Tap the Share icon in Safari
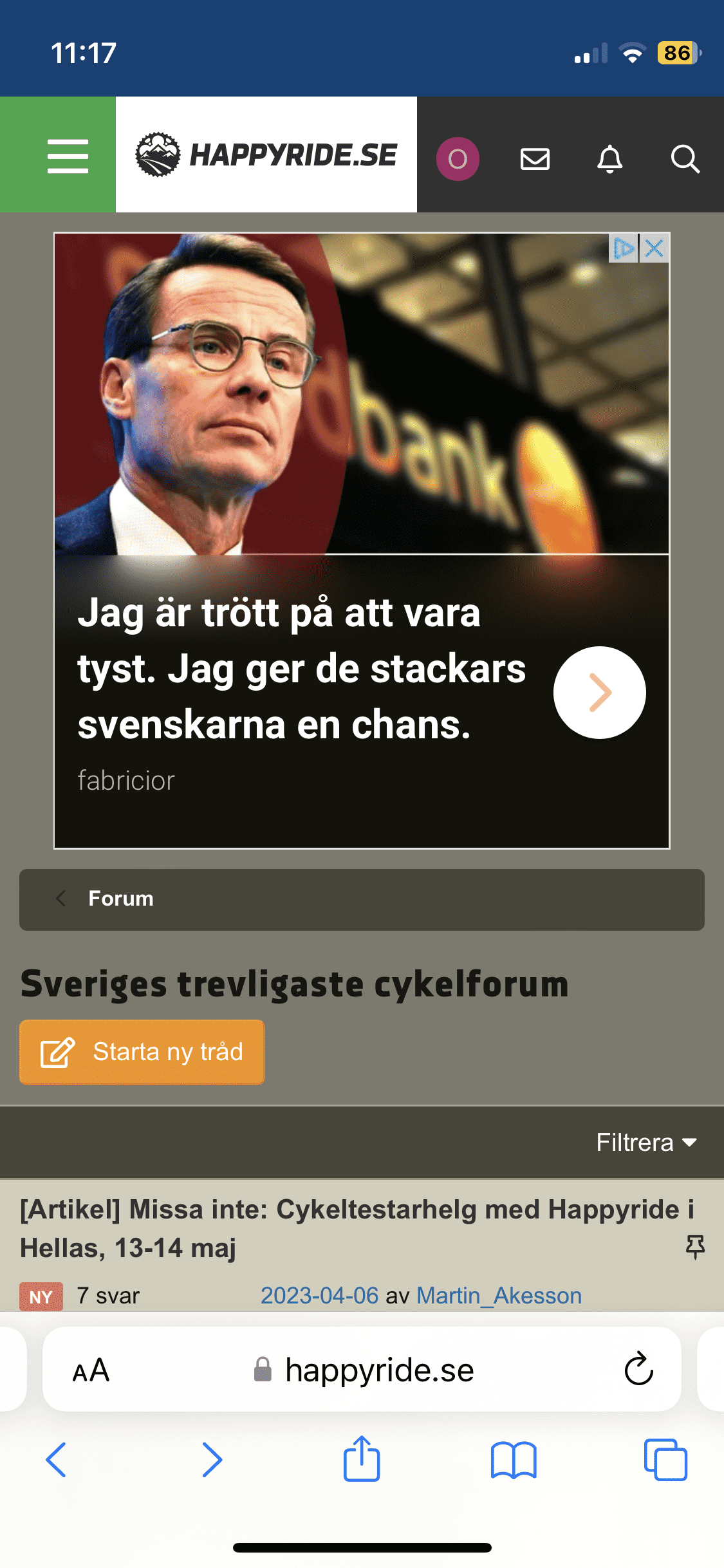This screenshot has height=1568, width=724. pyautogui.click(x=362, y=1459)
